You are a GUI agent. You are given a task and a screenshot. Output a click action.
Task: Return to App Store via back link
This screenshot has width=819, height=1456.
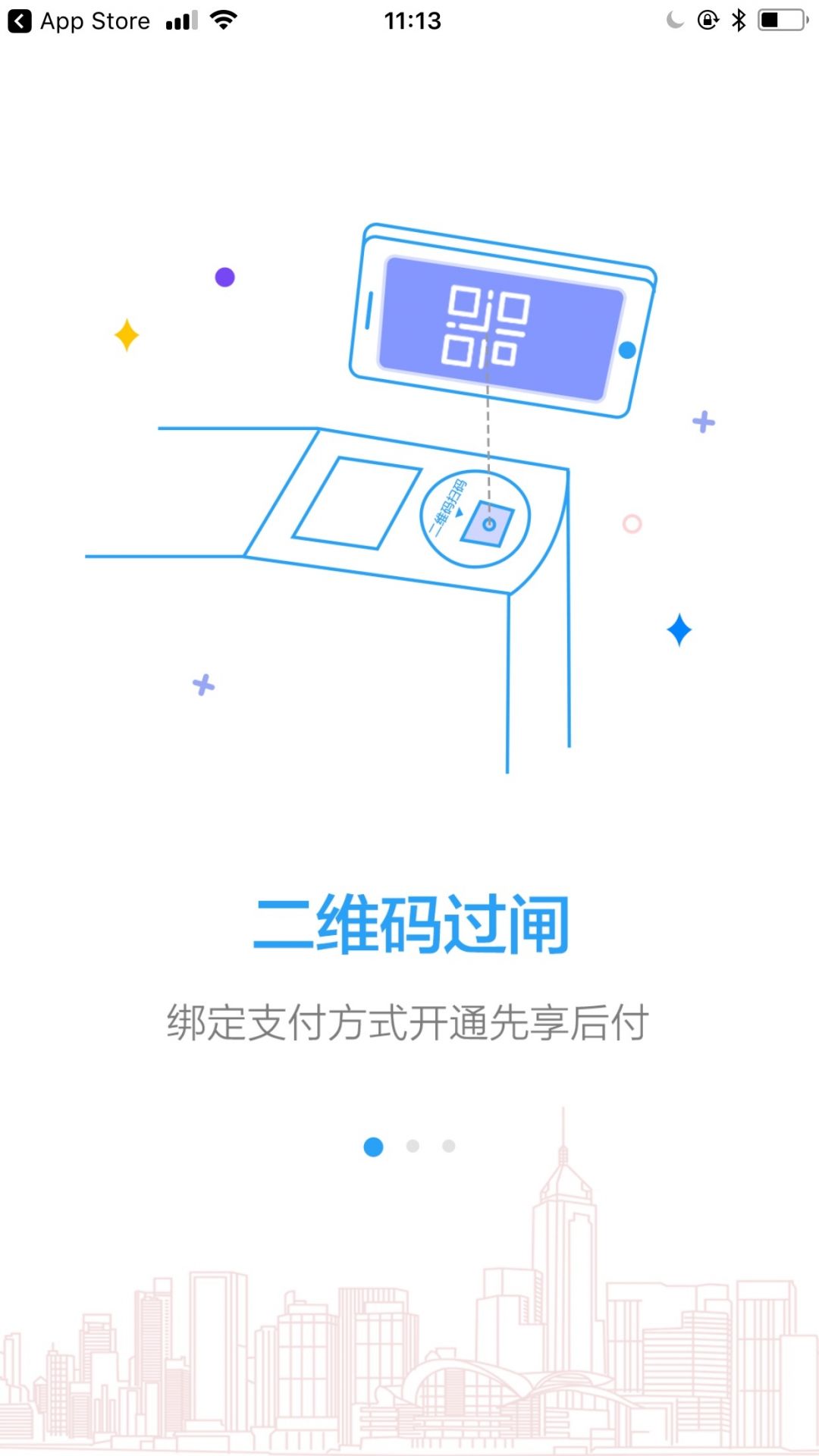[x=79, y=21]
